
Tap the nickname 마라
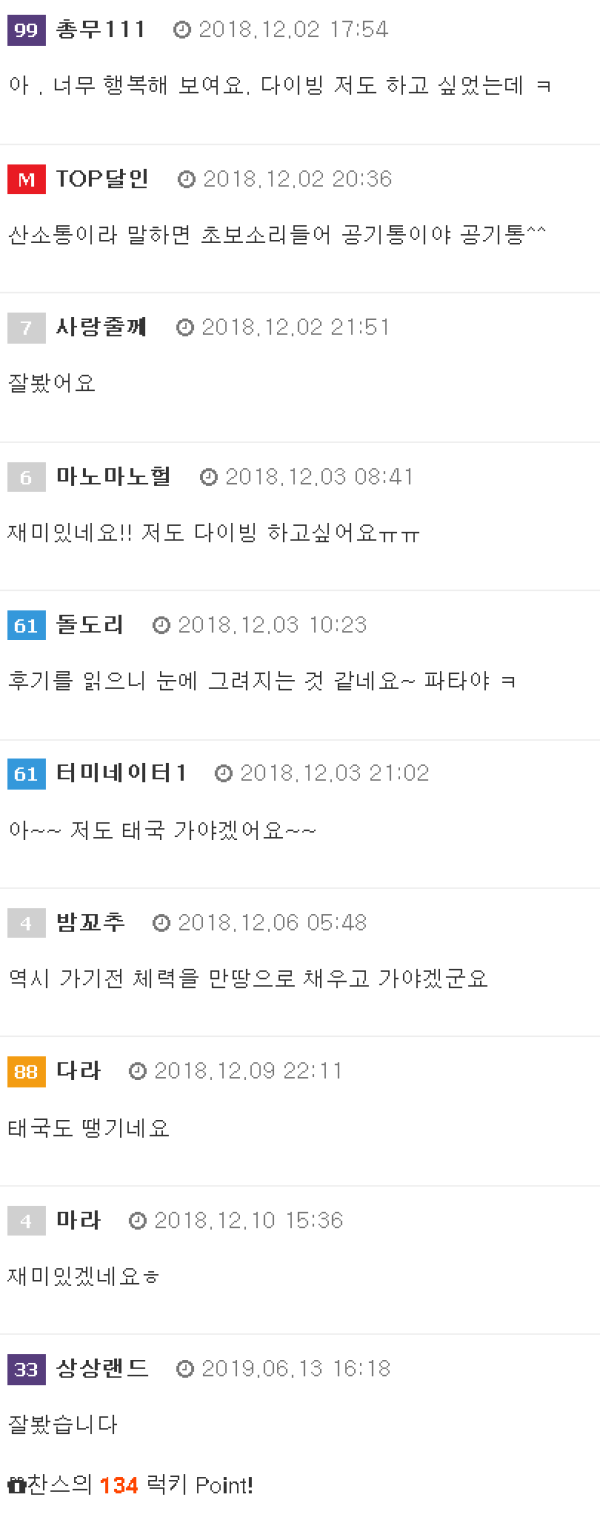[78, 1220]
